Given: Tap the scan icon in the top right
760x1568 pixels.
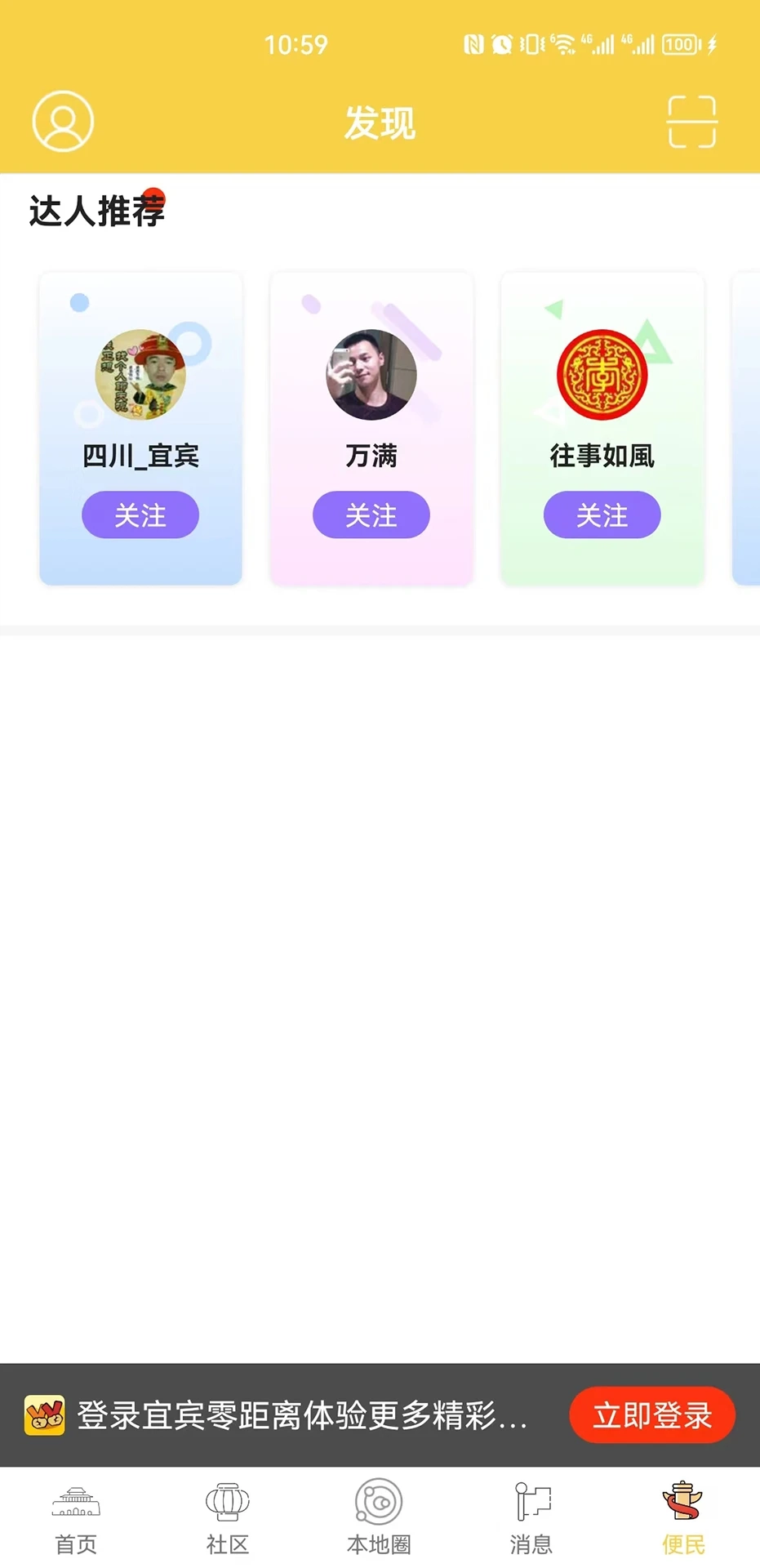Looking at the screenshot, I should coord(691,121).
